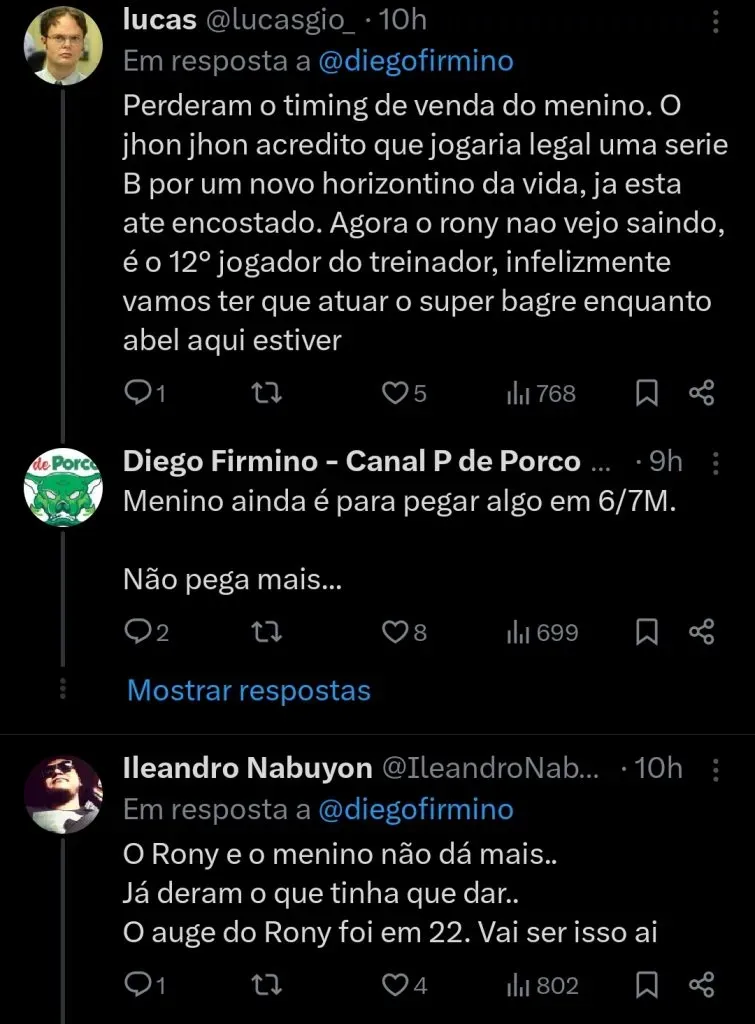Reply to Ileandro Nabuyon's comment about Rony
The height and width of the screenshot is (1024, 755).
pos(137,986)
